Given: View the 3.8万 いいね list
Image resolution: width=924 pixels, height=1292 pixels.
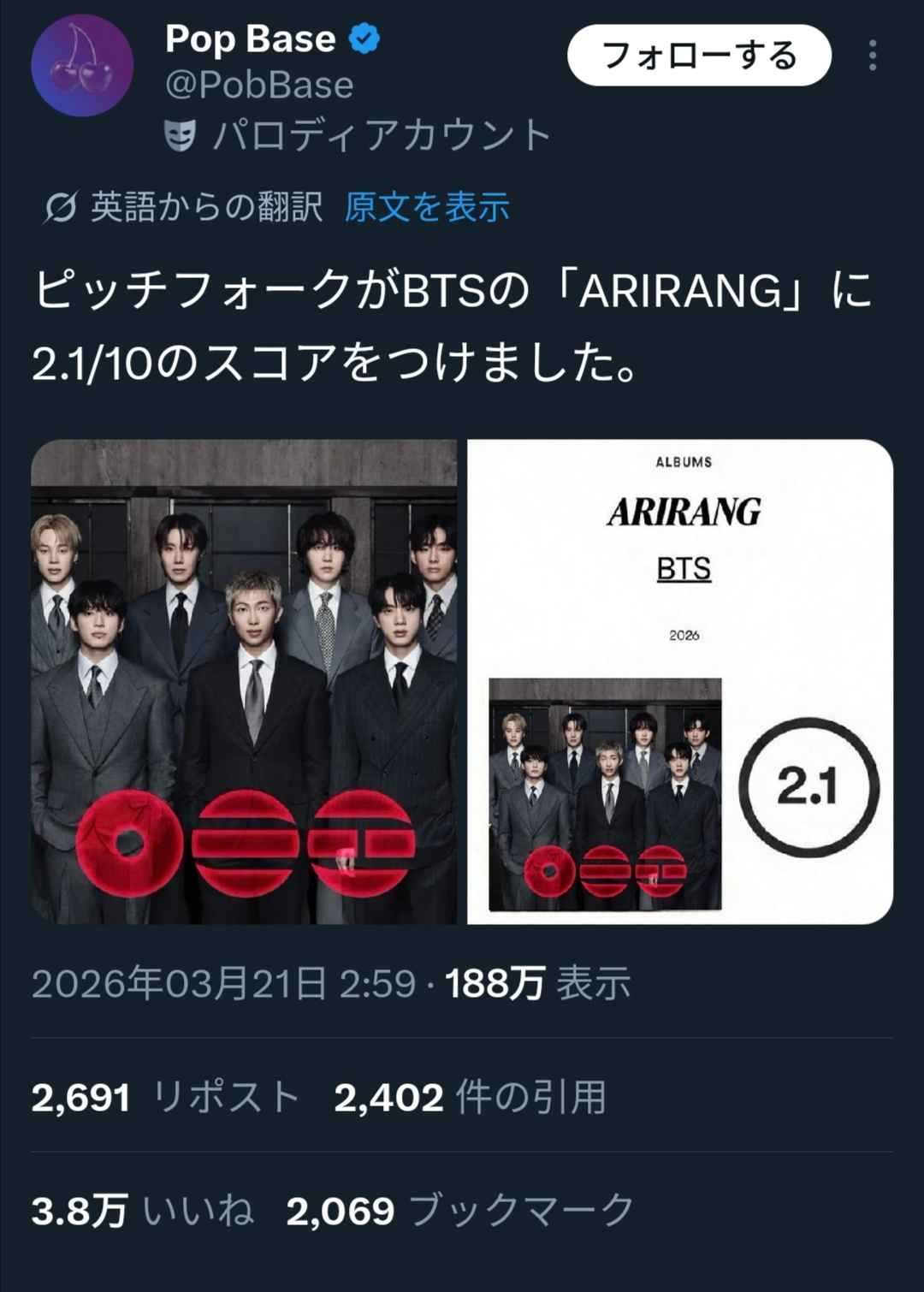Looking at the screenshot, I should click(142, 1211).
